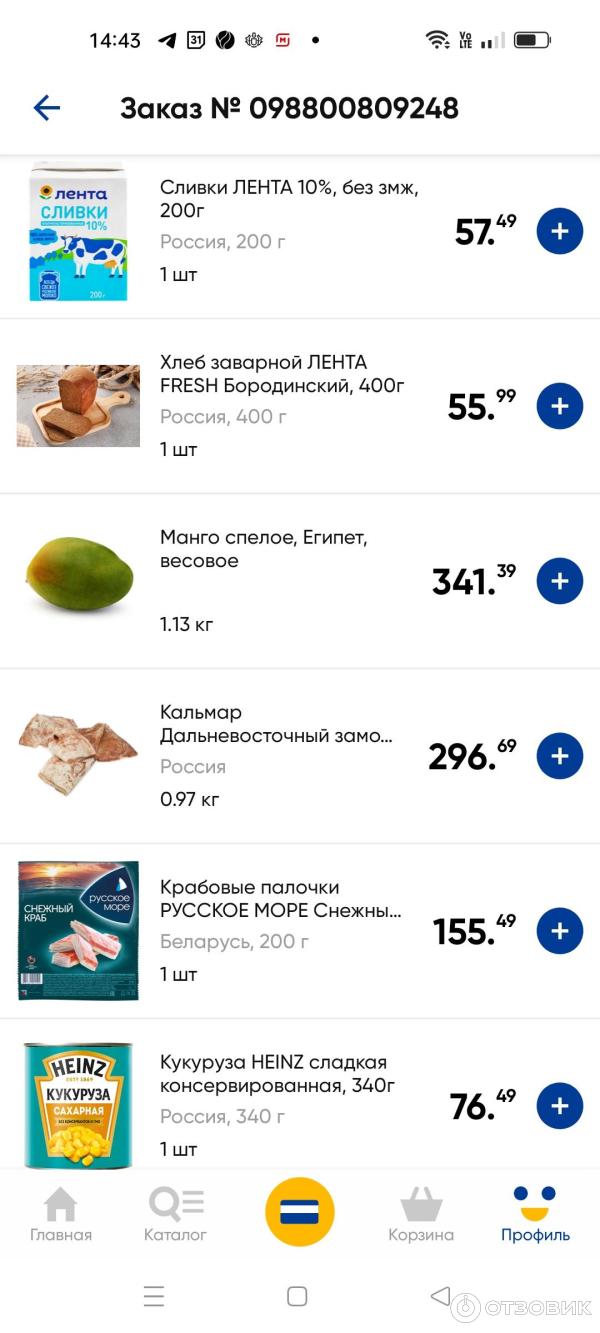Tap the system home button

tap(297, 1296)
